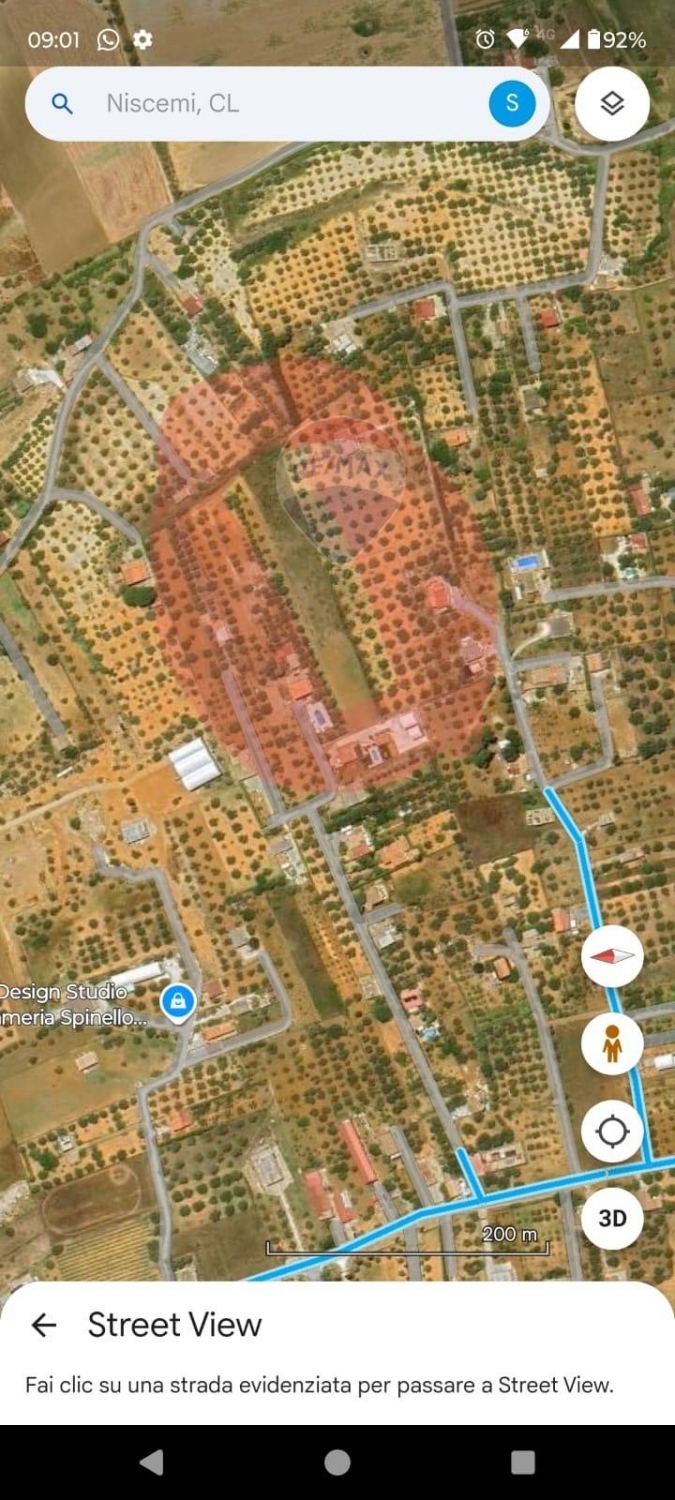Go back from the Street View panel
This screenshot has width=675, height=1500.
[44, 1325]
